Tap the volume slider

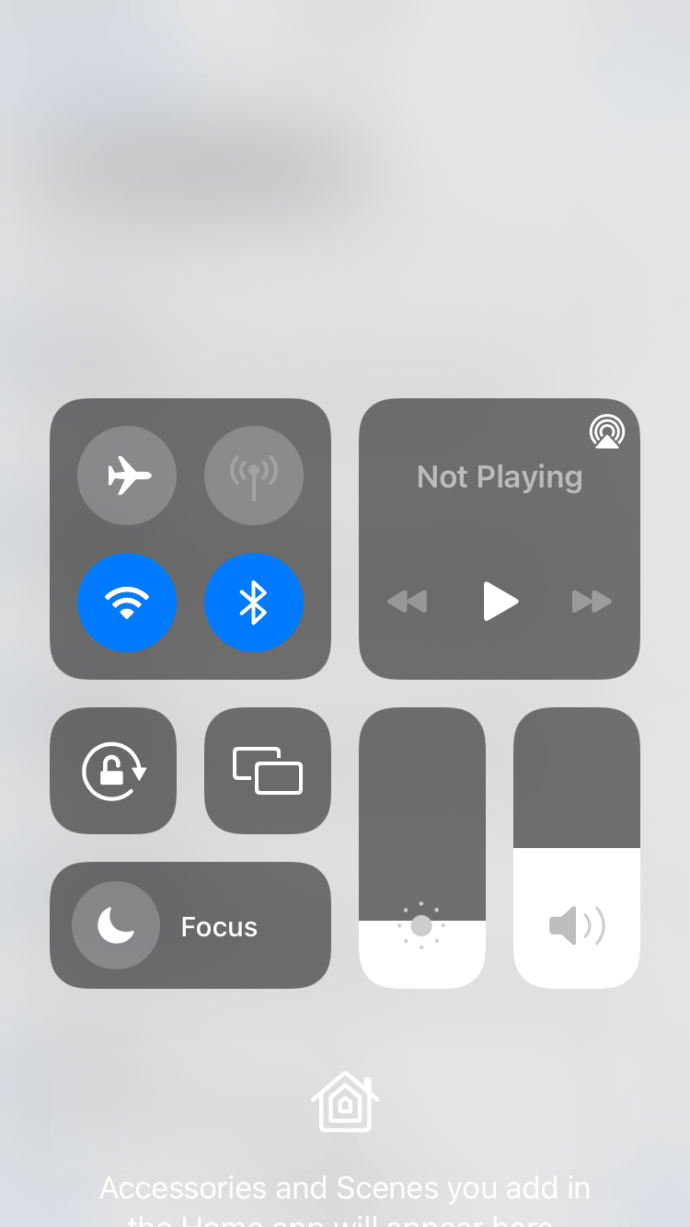click(576, 847)
